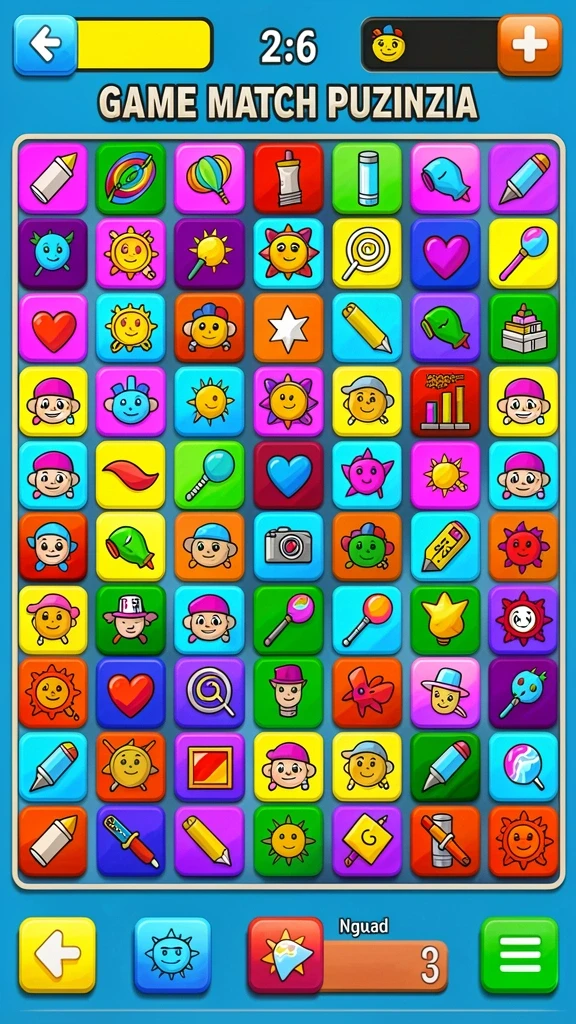Viewport: 576px width, 1024px height.
Task: Select the red wavy shape on yellow tile
Action: (131, 474)
